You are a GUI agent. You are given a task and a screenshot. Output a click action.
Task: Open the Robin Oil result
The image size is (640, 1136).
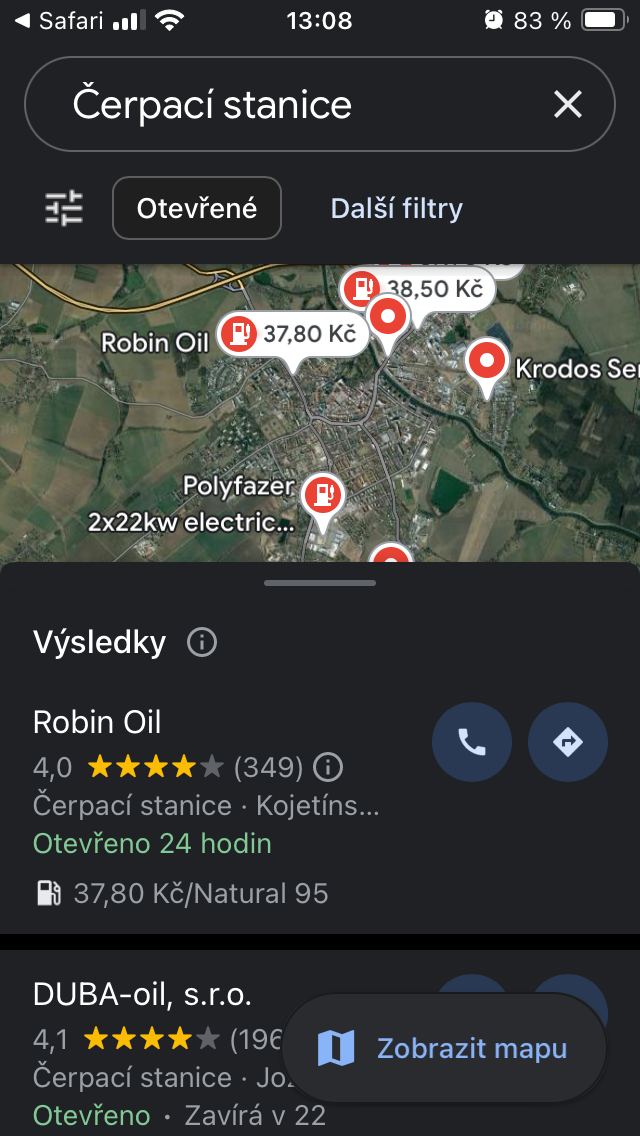point(97,722)
